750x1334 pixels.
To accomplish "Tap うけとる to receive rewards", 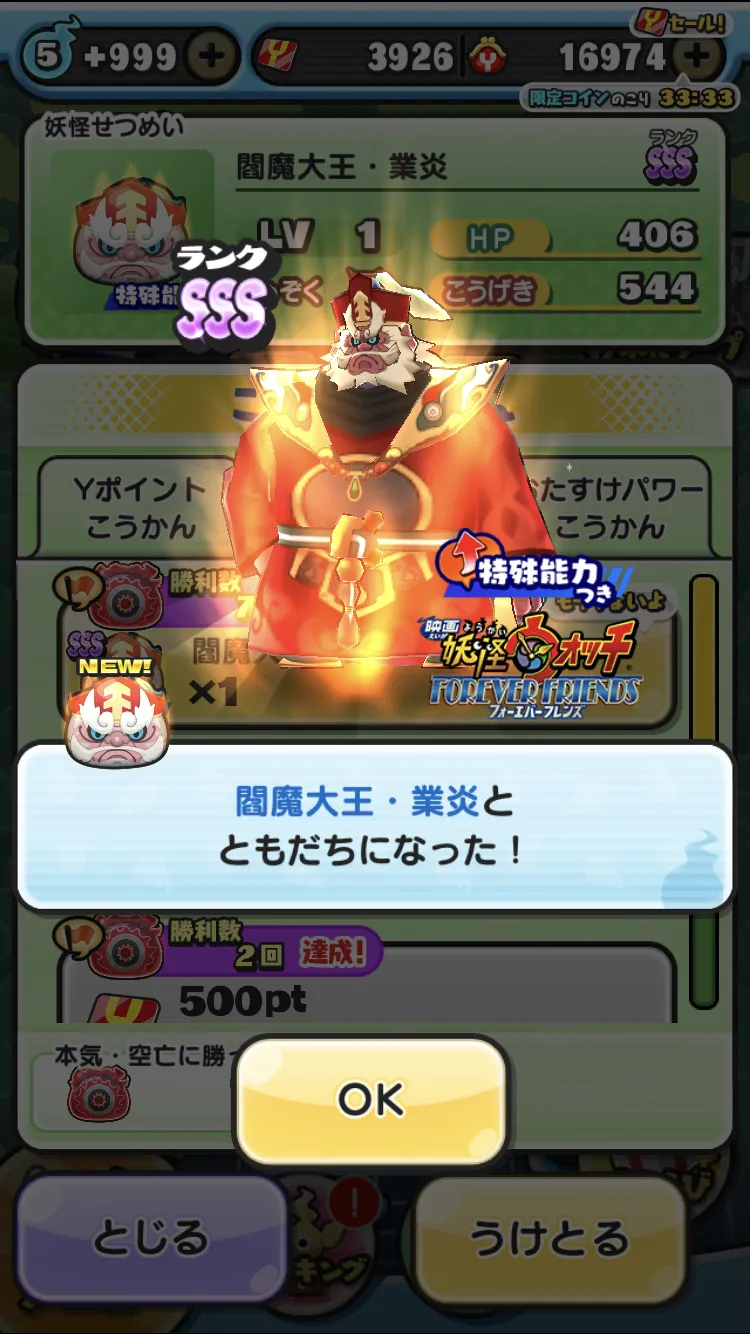I will coord(549,1238).
